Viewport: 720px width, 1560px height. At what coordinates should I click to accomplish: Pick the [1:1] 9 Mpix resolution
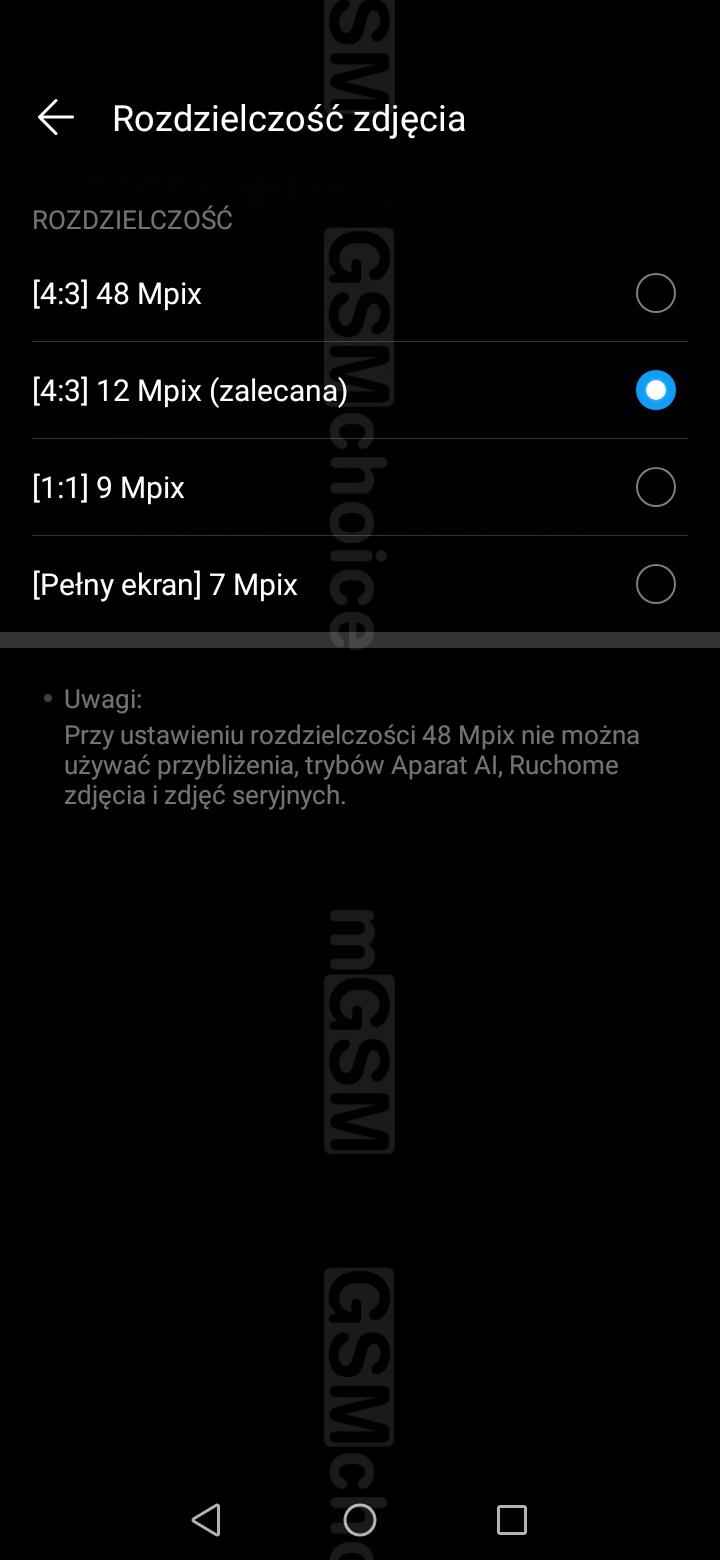coord(655,488)
